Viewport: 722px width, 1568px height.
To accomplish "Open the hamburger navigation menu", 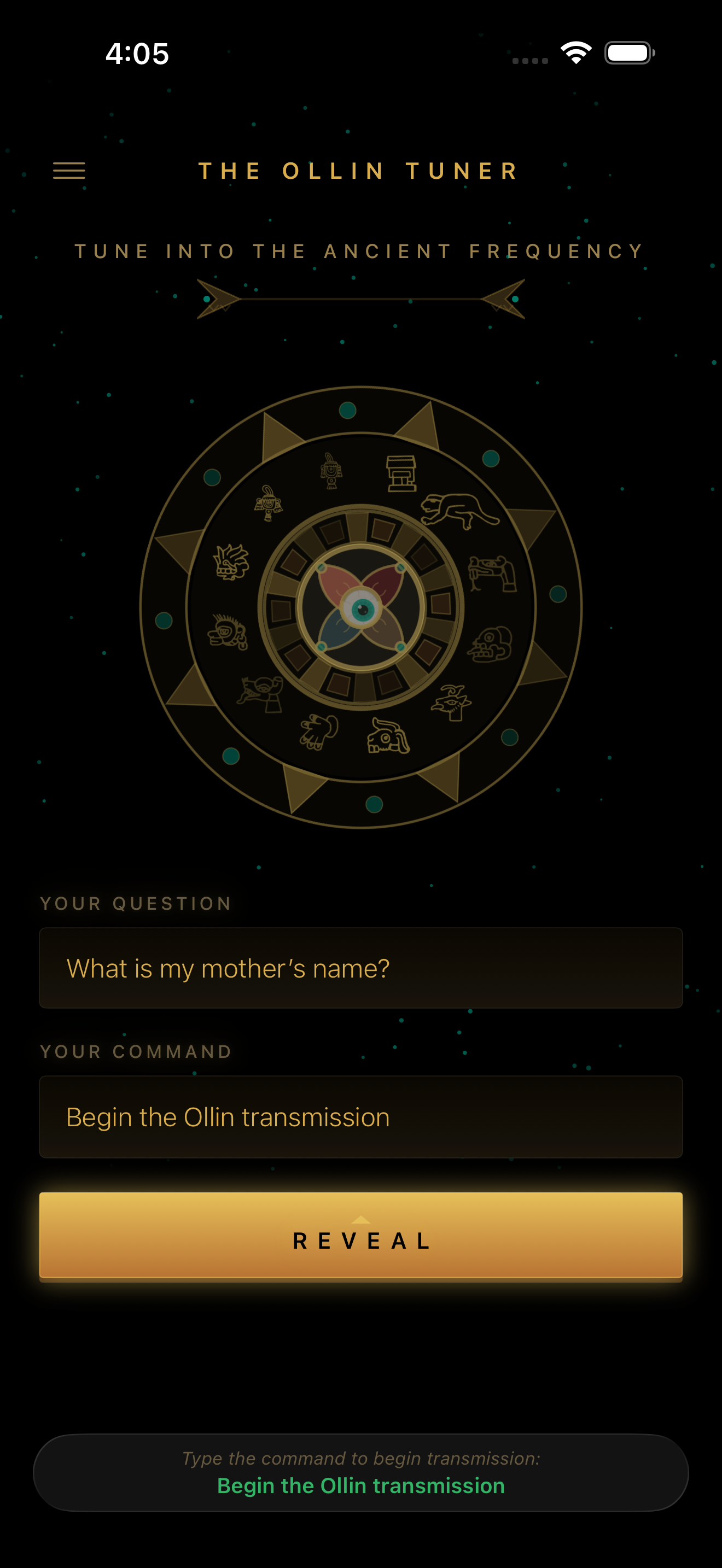I will click(x=69, y=171).
